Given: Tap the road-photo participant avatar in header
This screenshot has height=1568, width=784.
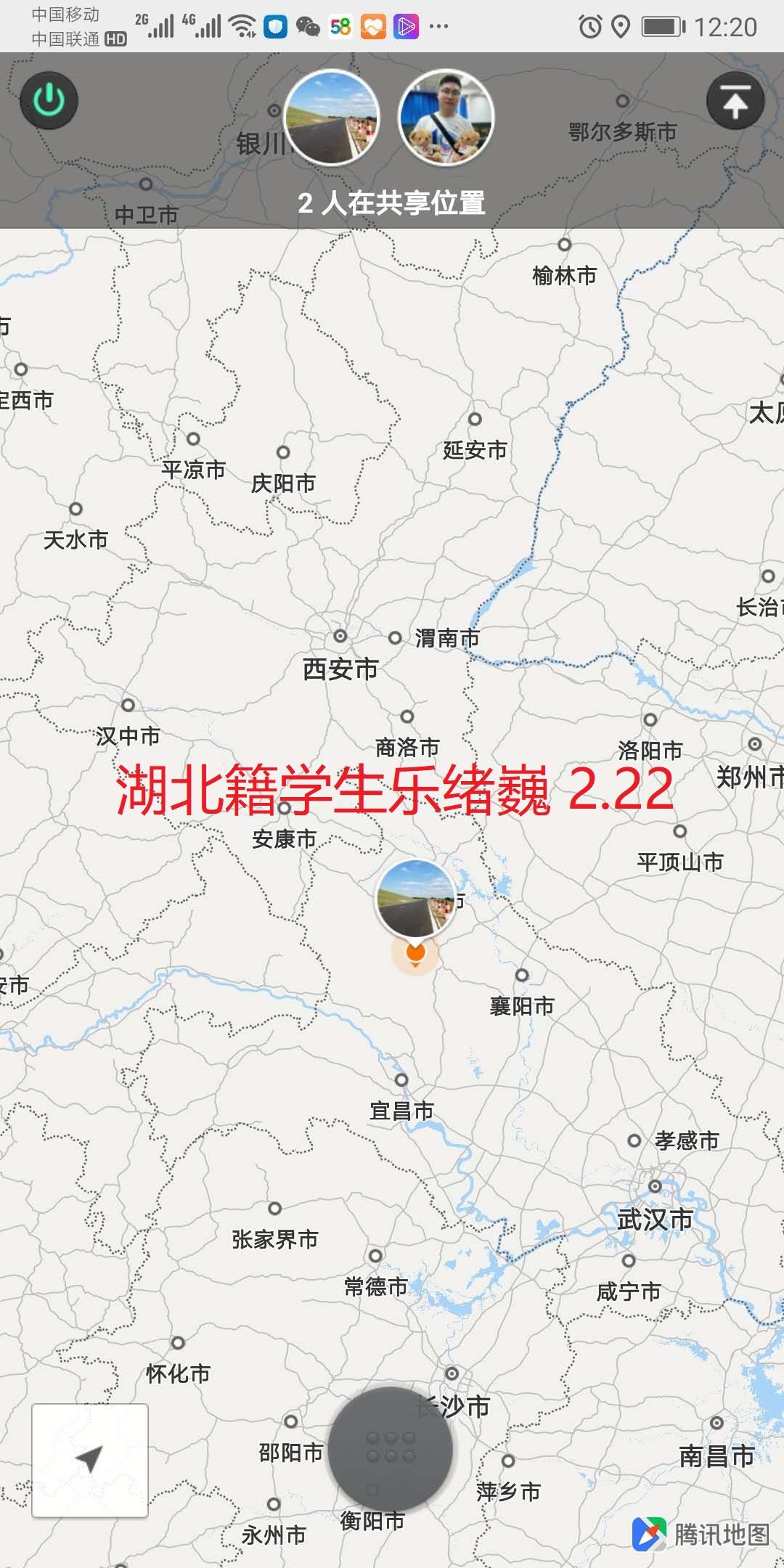Looking at the screenshot, I should click(331, 118).
